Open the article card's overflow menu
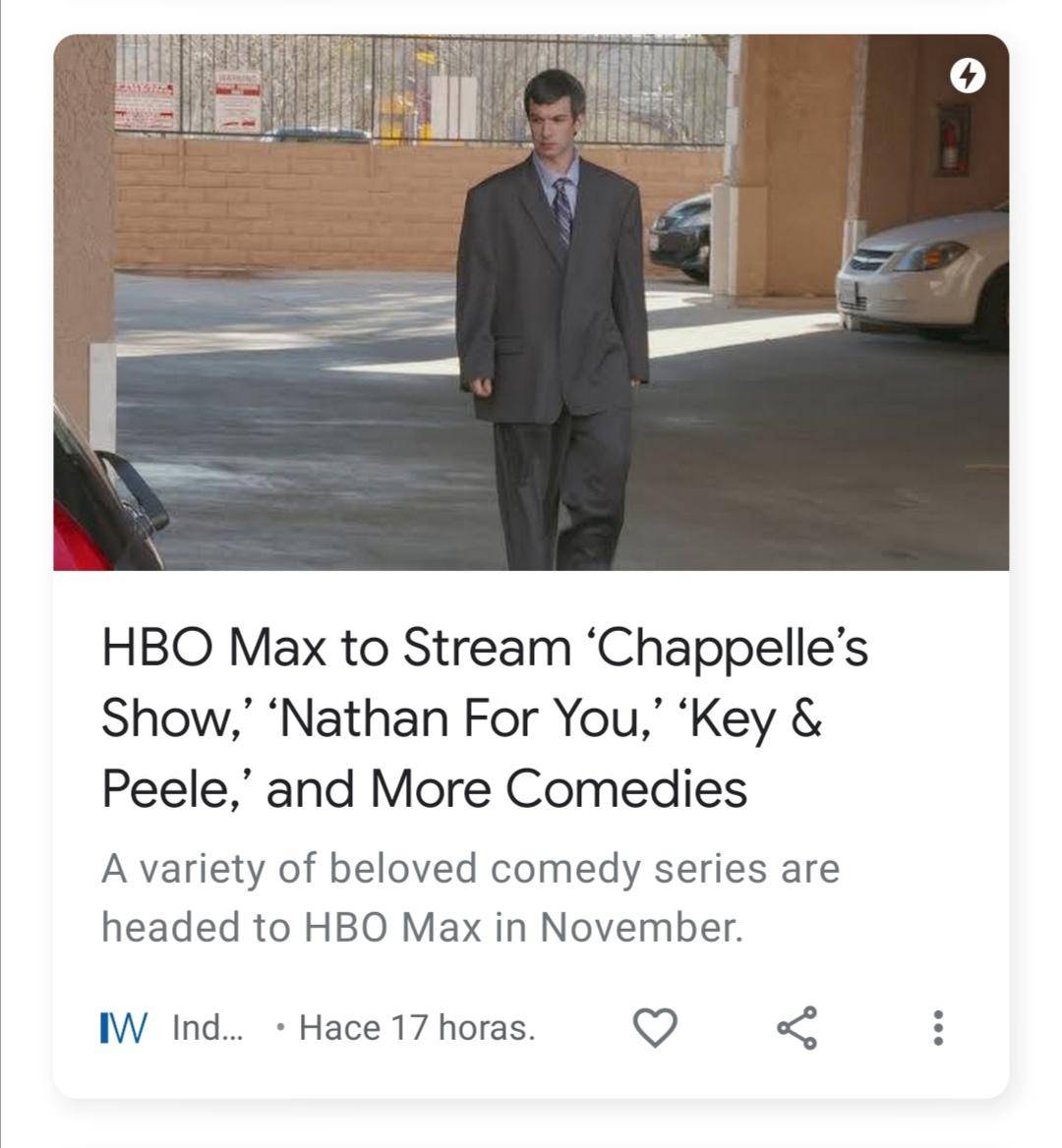Screen dimensions: 1062x1148 [x=937, y=1028]
